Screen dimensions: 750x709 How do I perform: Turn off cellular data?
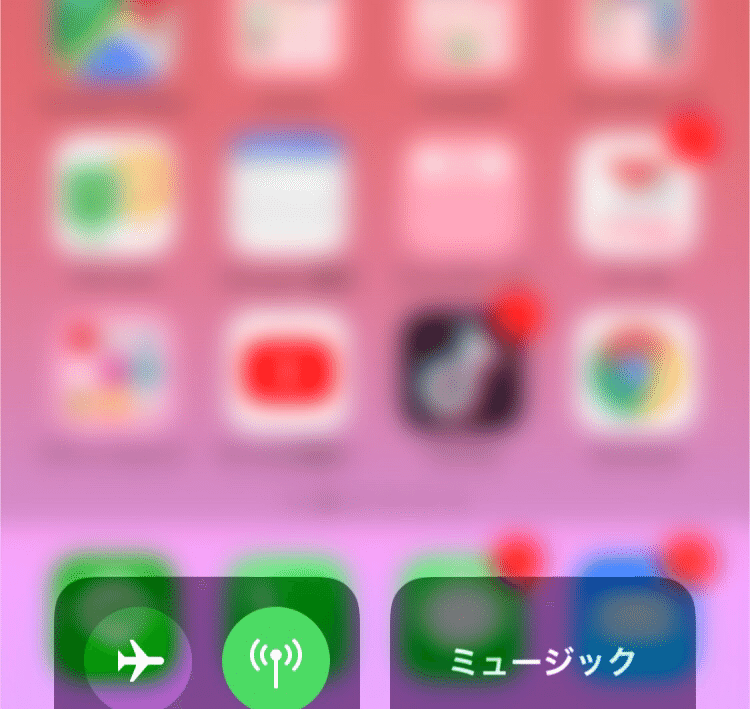[x=275, y=660]
